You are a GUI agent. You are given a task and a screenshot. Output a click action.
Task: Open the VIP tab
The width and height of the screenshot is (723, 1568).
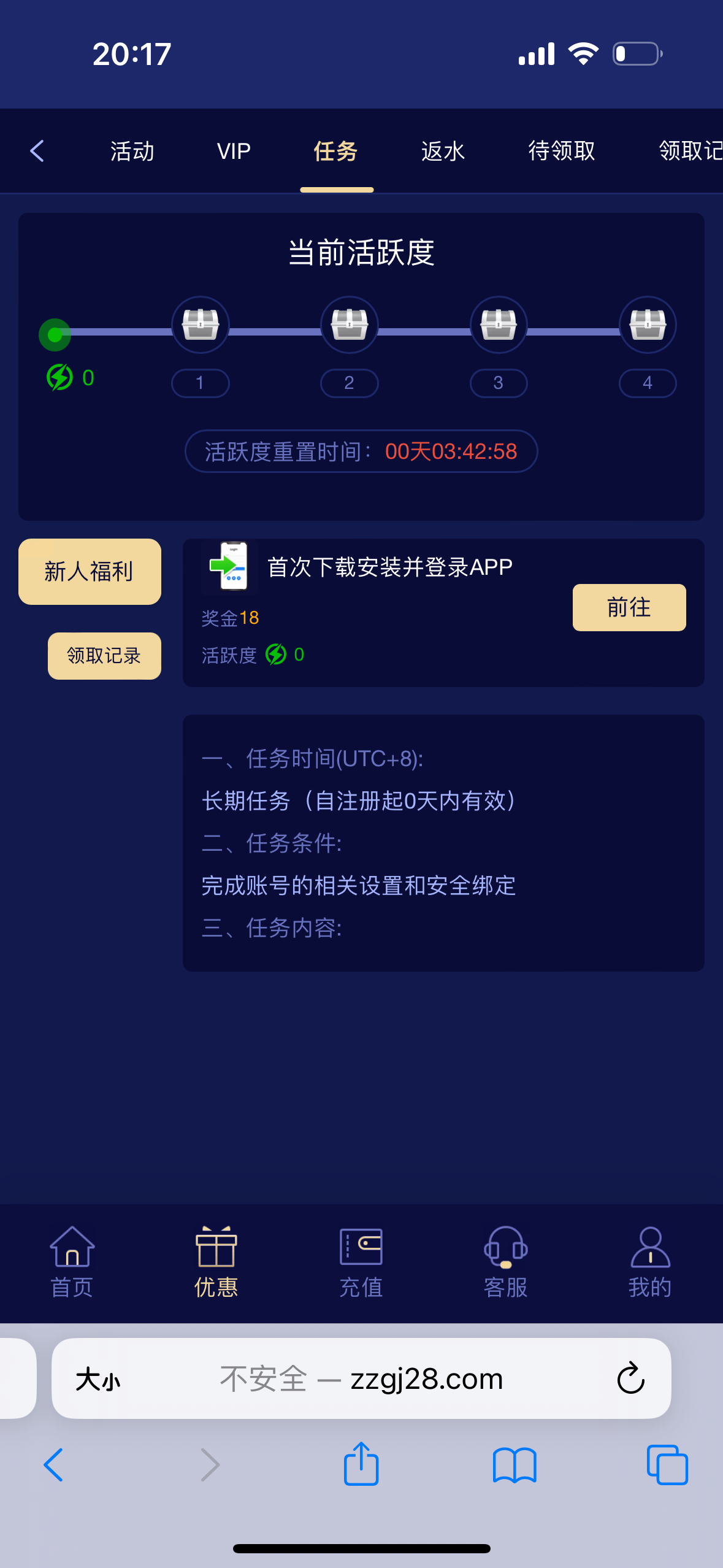234,151
